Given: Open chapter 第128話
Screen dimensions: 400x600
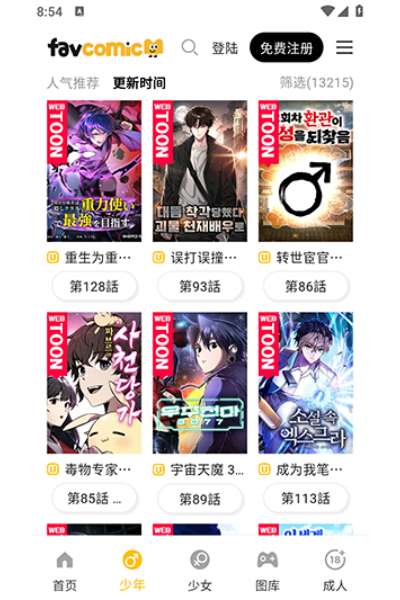Looking at the screenshot, I should (x=94, y=286).
